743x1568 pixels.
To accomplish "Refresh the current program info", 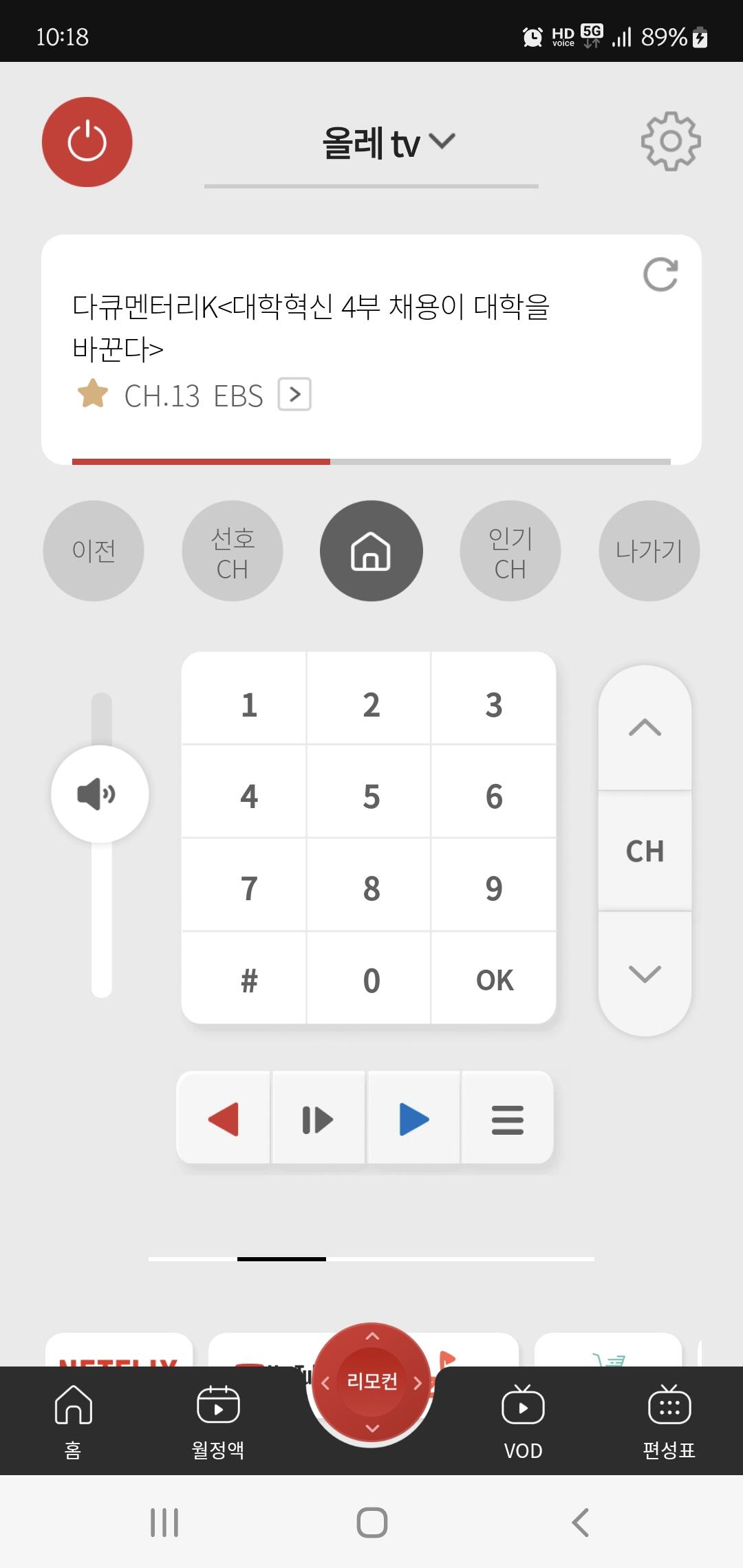I will (660, 274).
